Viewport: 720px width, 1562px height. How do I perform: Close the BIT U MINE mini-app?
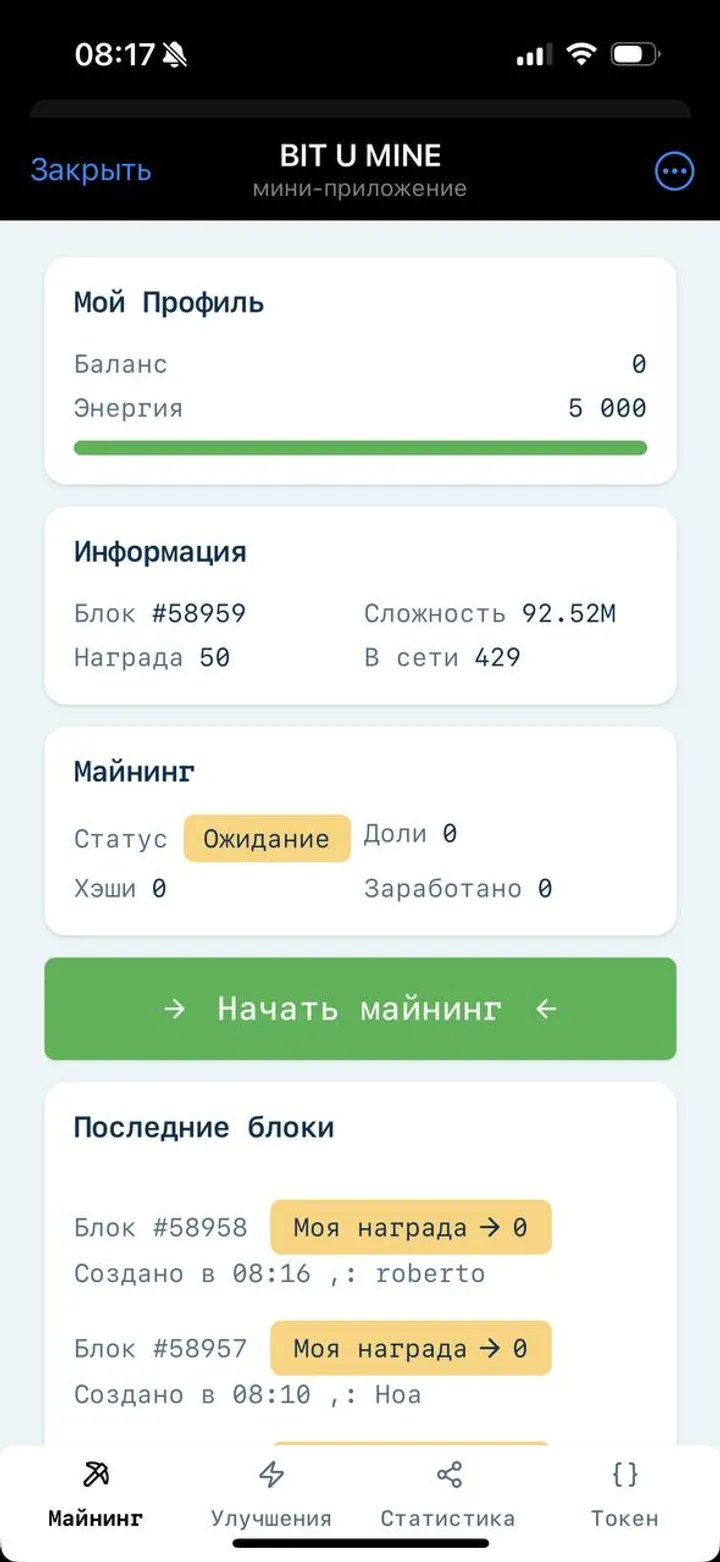click(91, 170)
